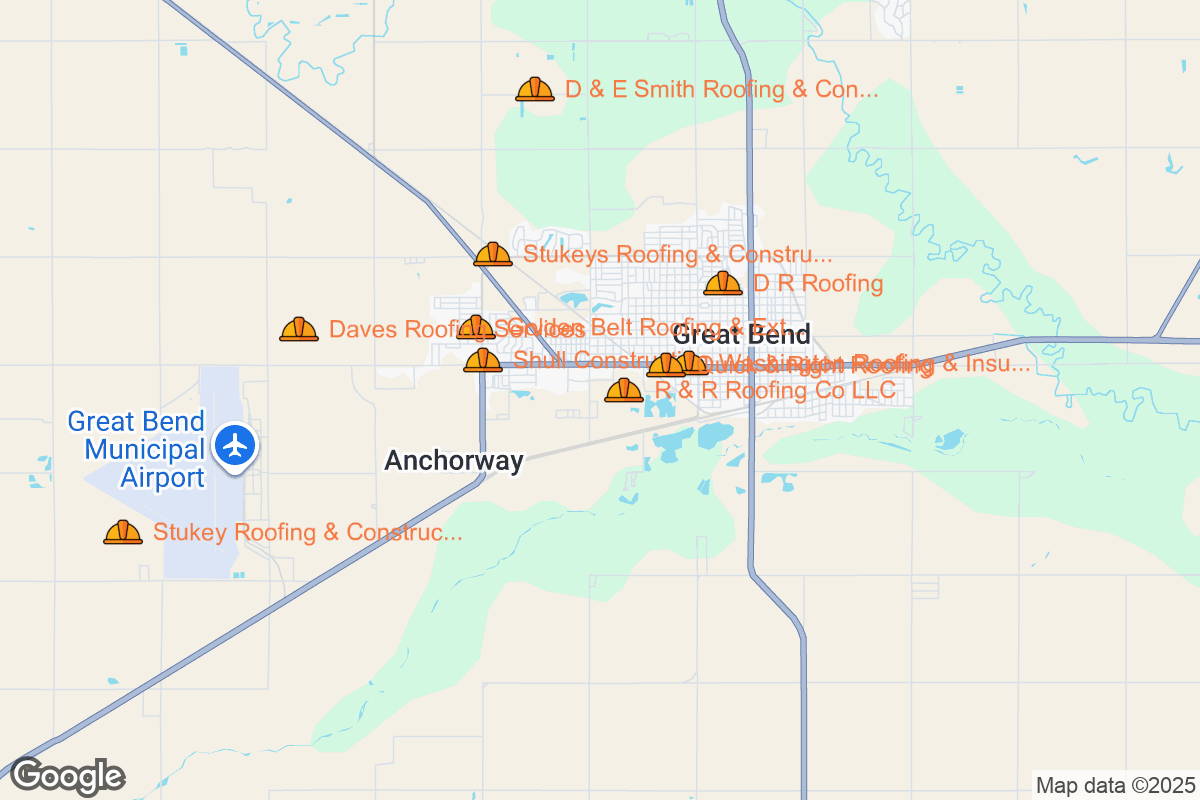Open Great Bend Municipal Airport marker

pos(236,445)
